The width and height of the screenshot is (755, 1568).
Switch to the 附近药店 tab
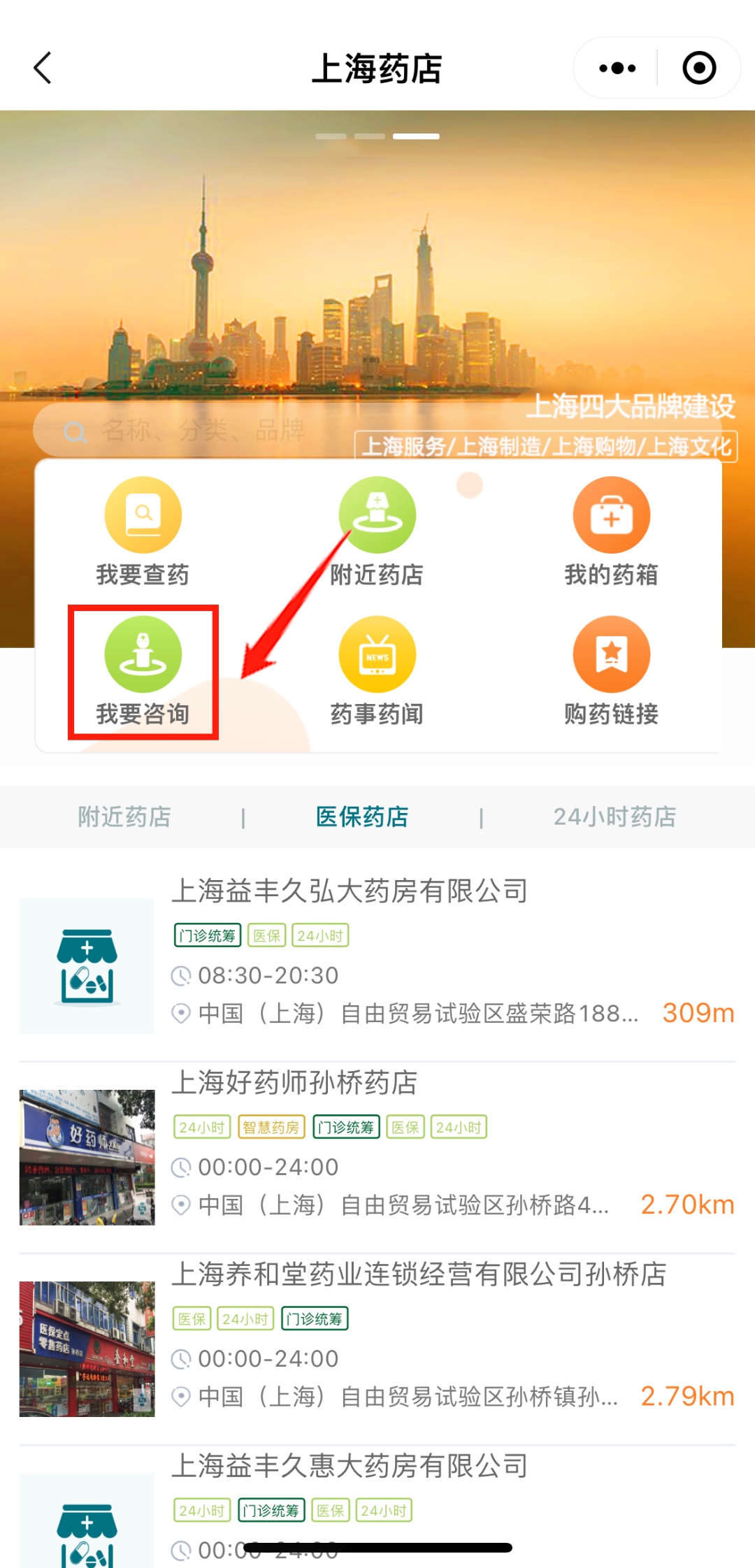(x=124, y=817)
